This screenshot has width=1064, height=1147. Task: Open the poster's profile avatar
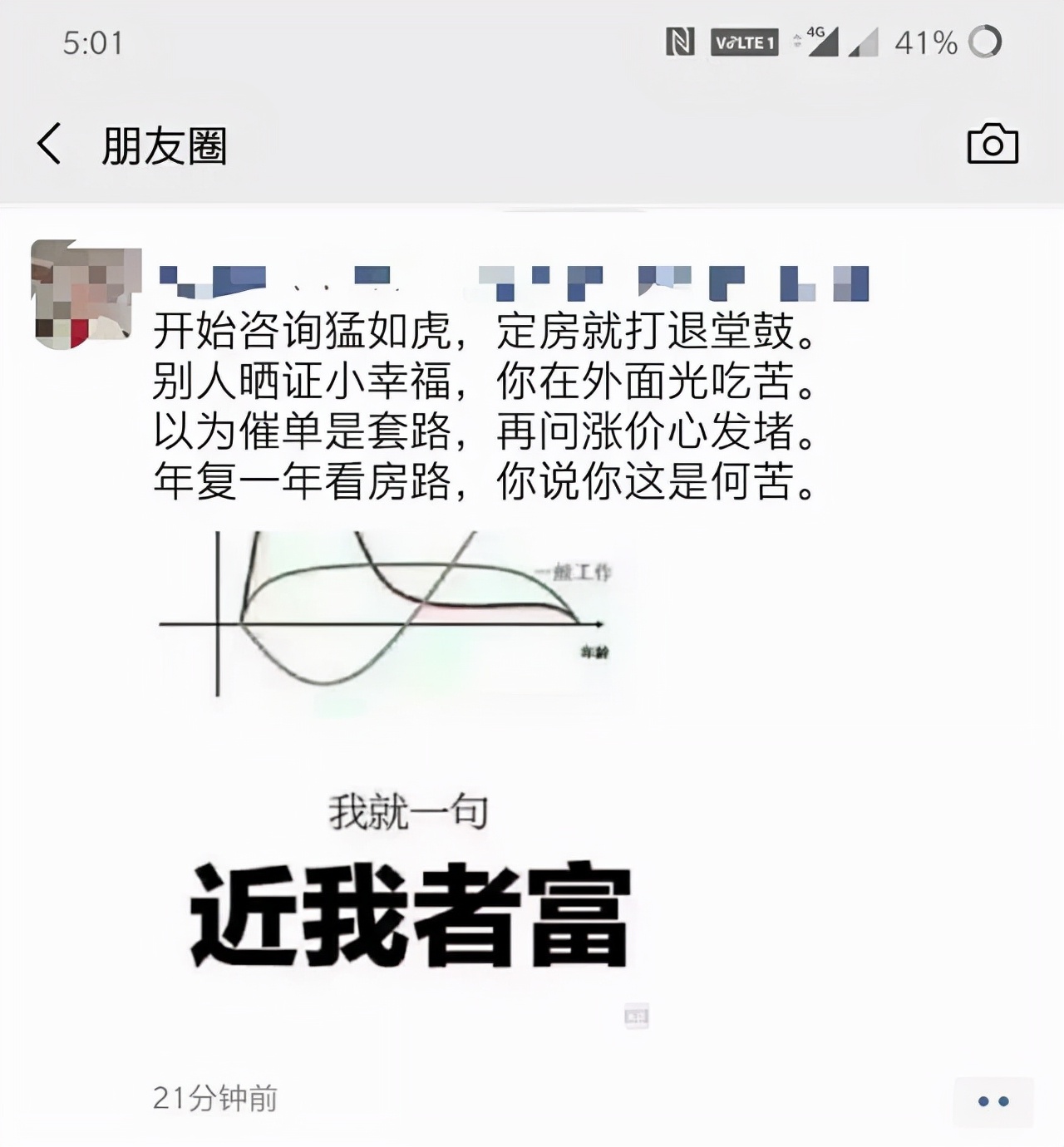point(86,293)
